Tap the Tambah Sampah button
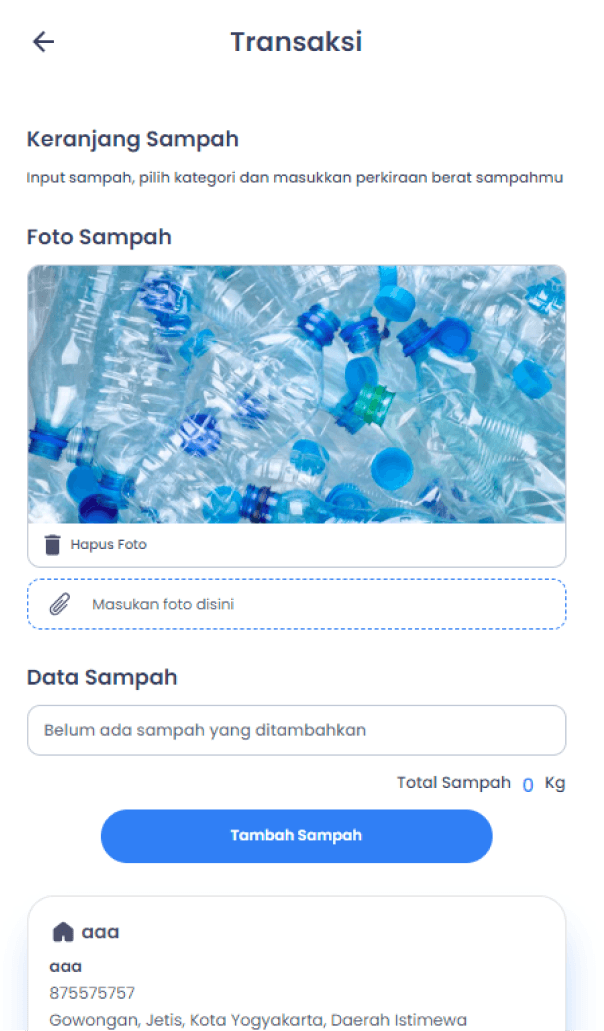 click(x=296, y=836)
